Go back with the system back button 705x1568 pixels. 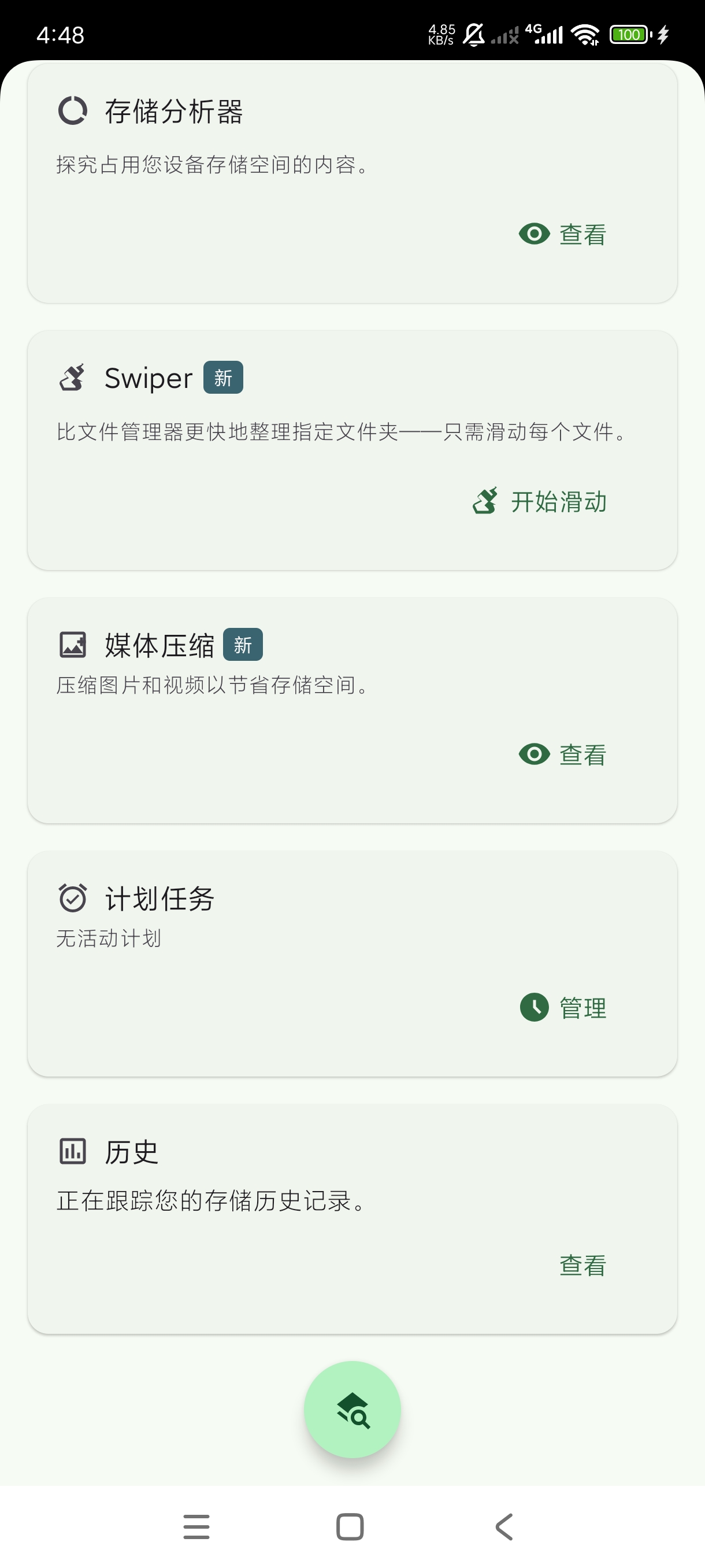504,1526
